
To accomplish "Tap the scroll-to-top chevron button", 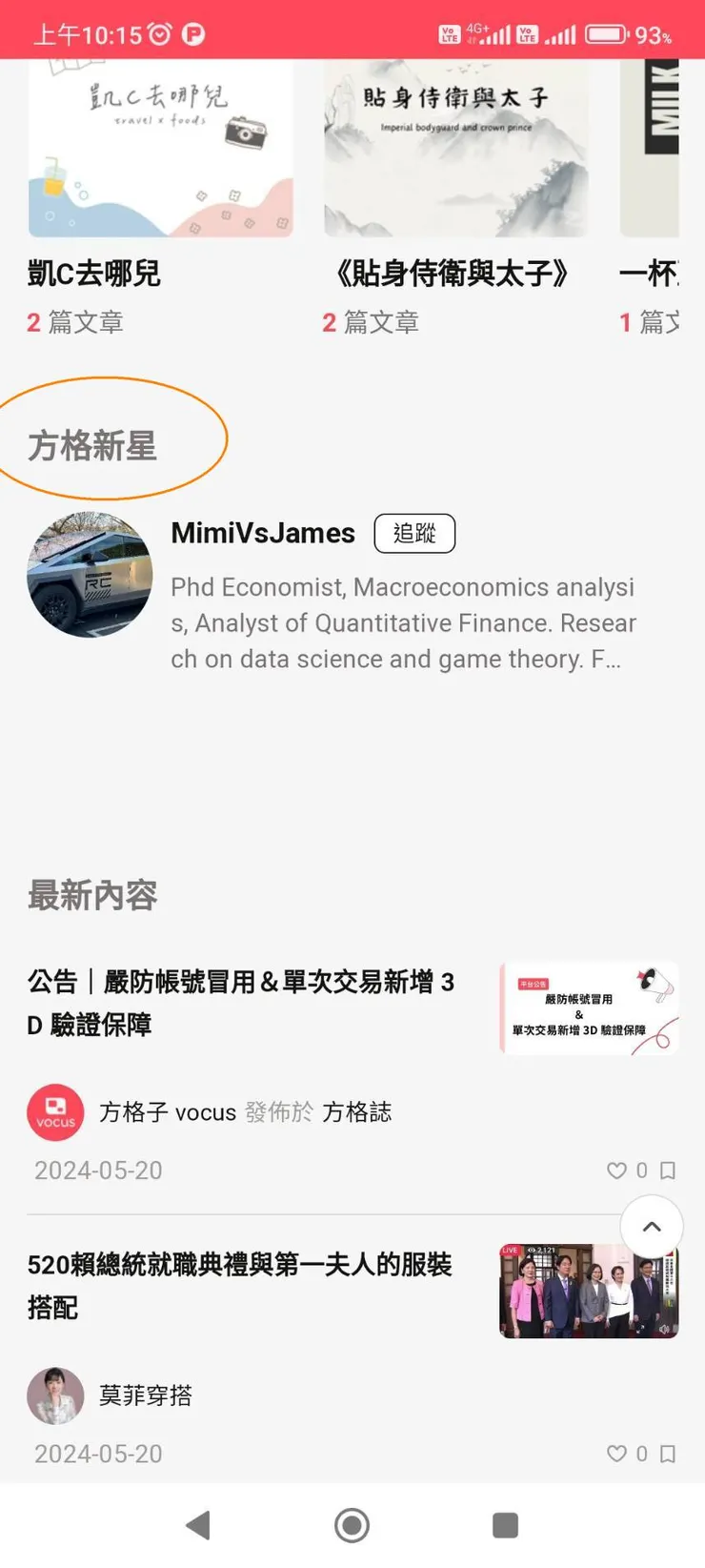I will pos(652,1228).
